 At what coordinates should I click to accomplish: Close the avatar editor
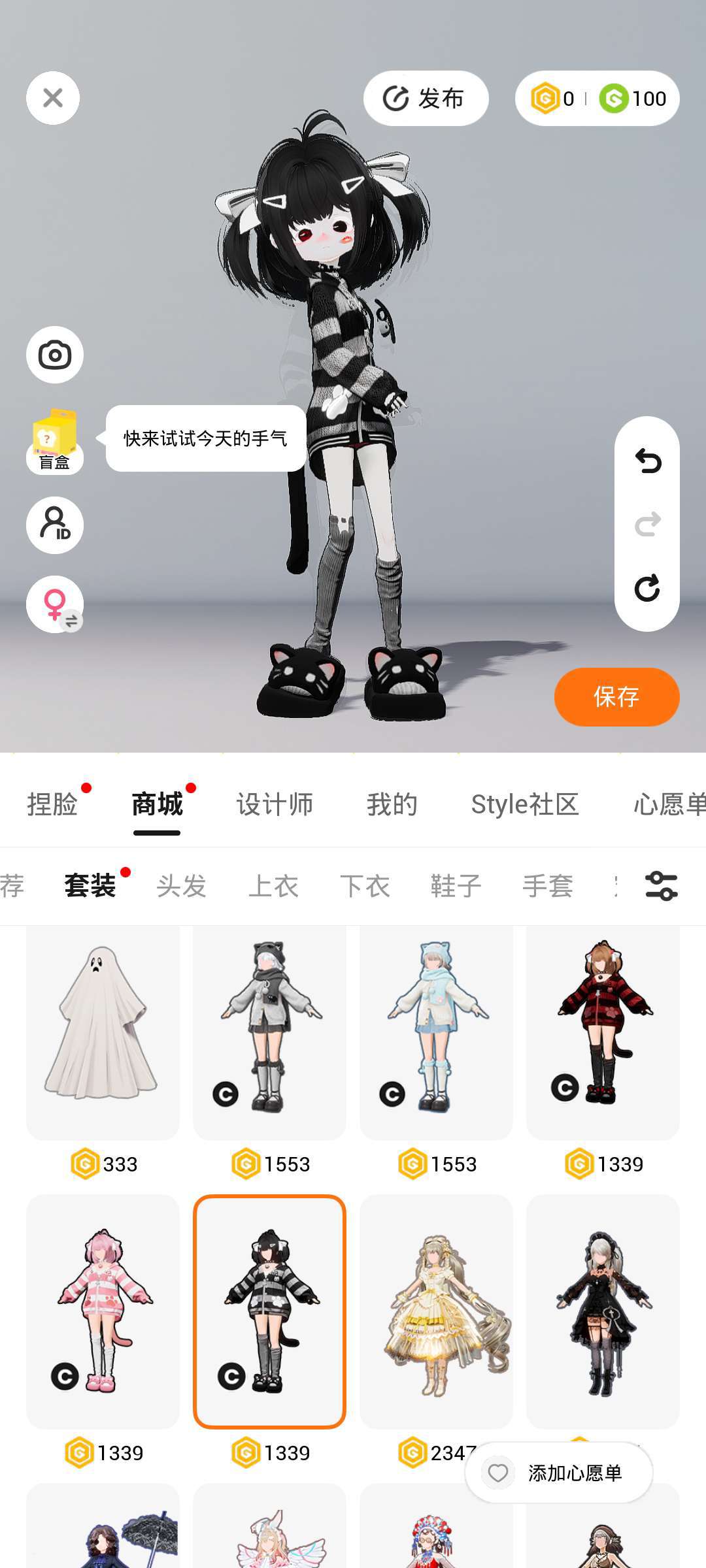coord(53,98)
